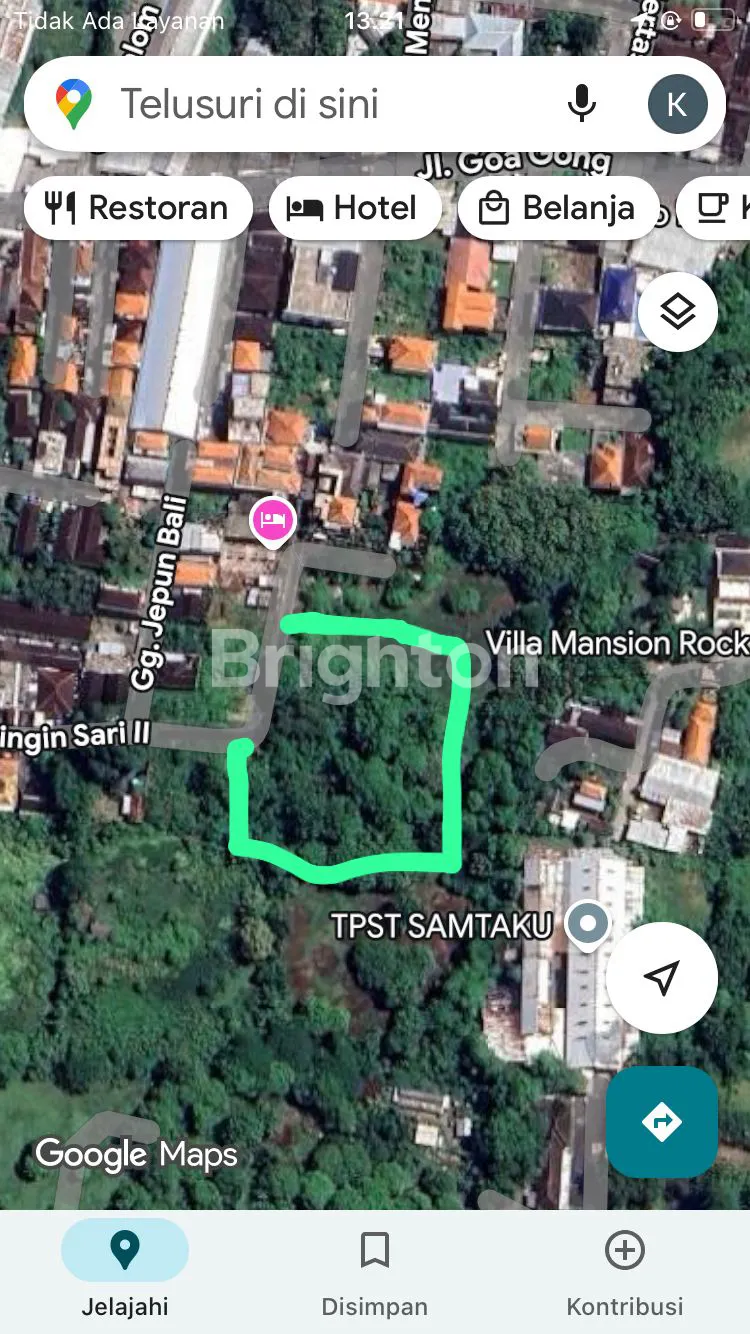750x1334 pixels.
Task: Center the map on my location
Action: [x=661, y=978]
